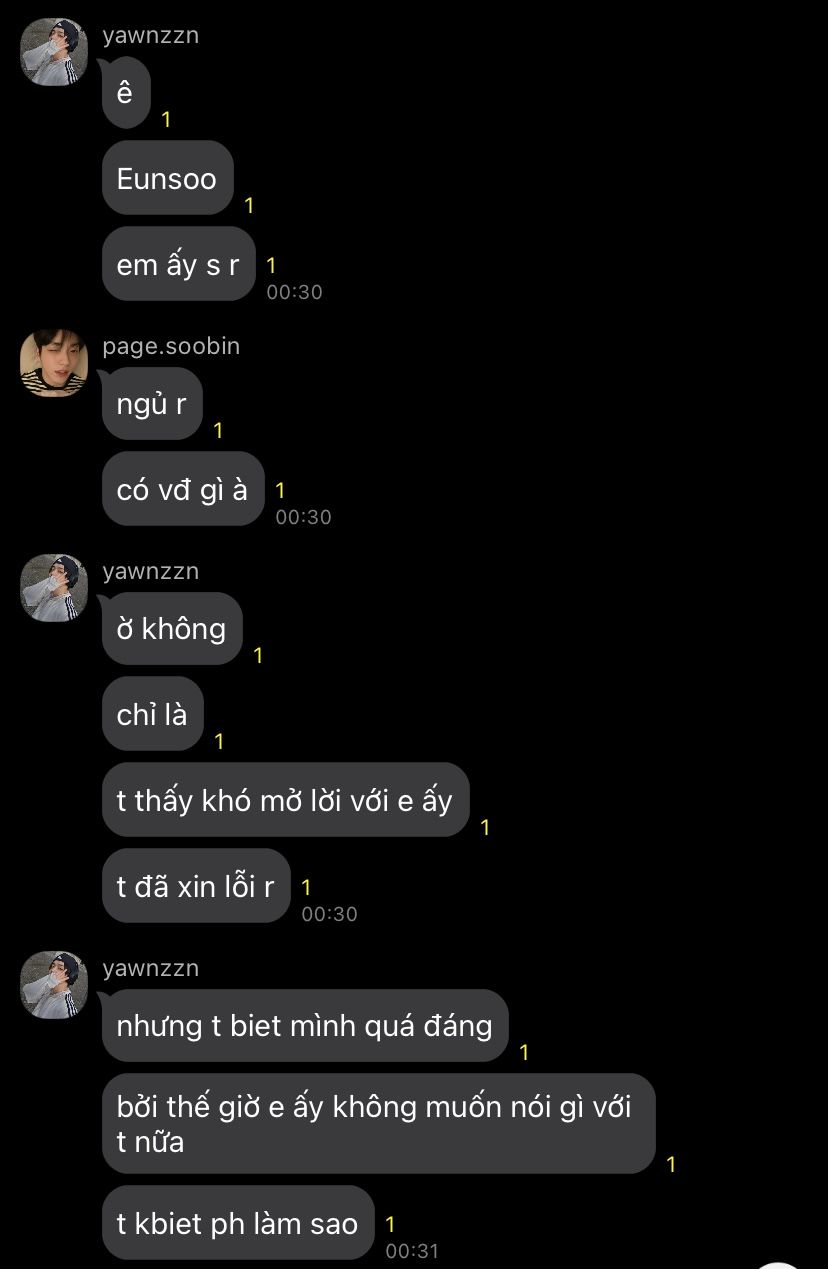This screenshot has height=1269, width=828.
Task: Open yawnzzn's avatar beside the "ê" message
Action: click(x=54, y=51)
